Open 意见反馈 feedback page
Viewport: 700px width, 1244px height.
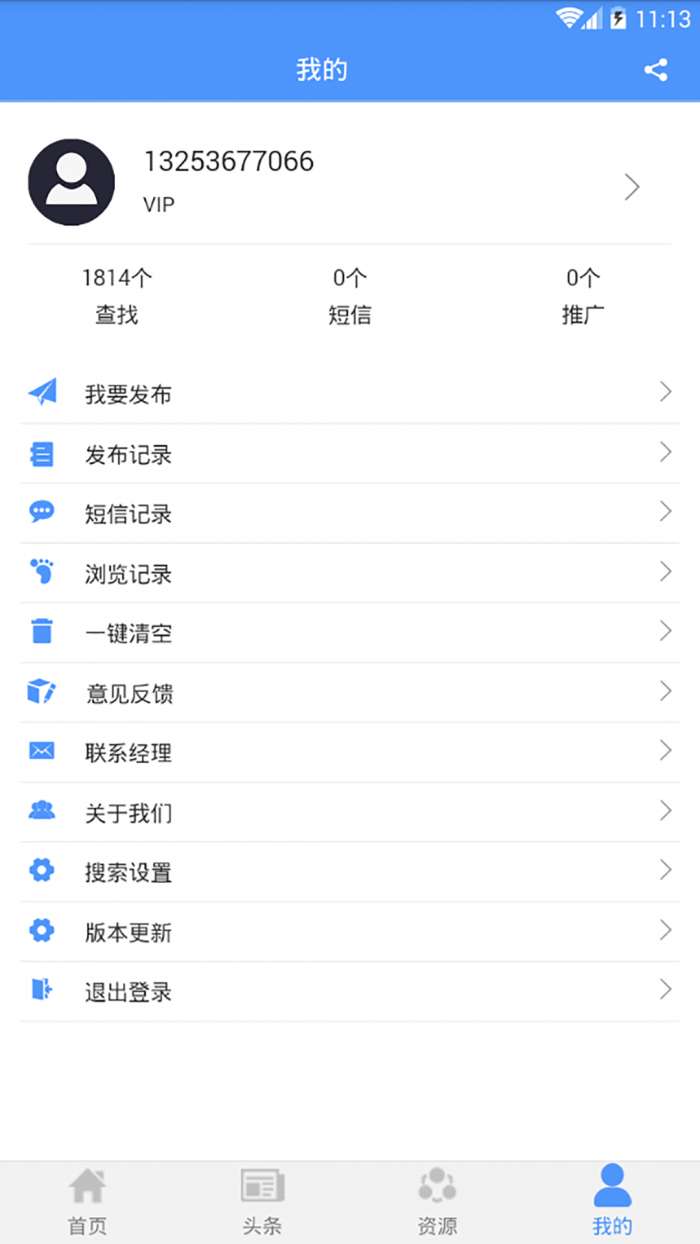coord(350,693)
